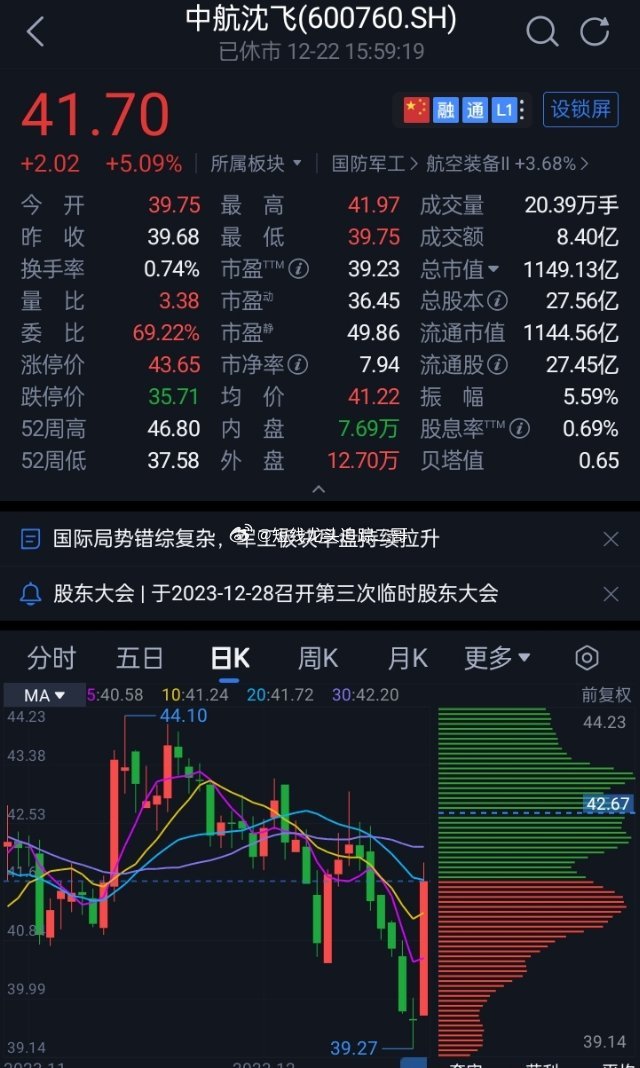Collapse the quote details panel chevron
The height and width of the screenshot is (1068, 640).
point(319,489)
